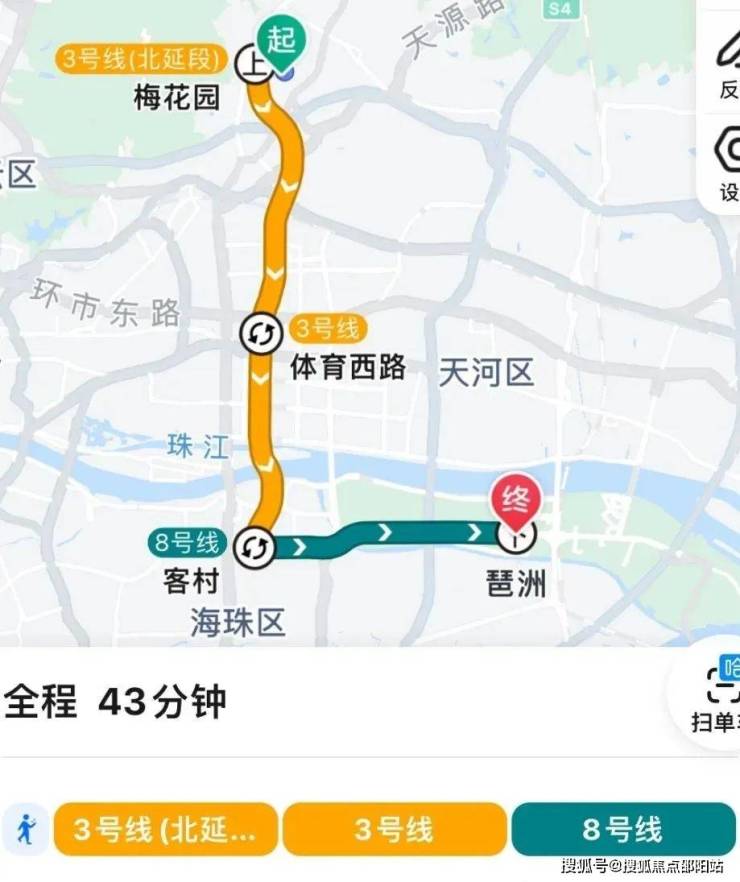Open the map settings button
Screen dimensions: 740x882
[728, 163]
